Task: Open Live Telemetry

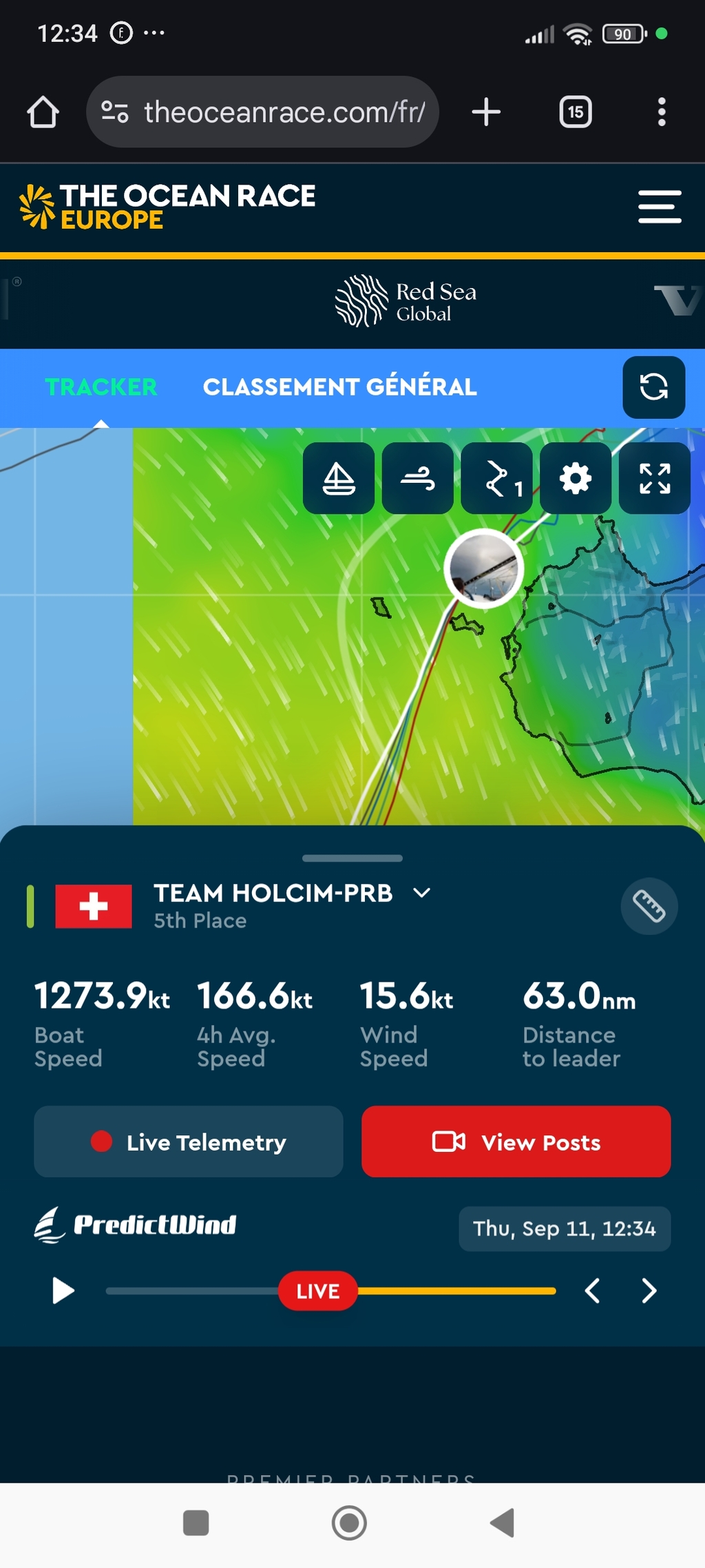Action: pyautogui.click(x=189, y=1142)
